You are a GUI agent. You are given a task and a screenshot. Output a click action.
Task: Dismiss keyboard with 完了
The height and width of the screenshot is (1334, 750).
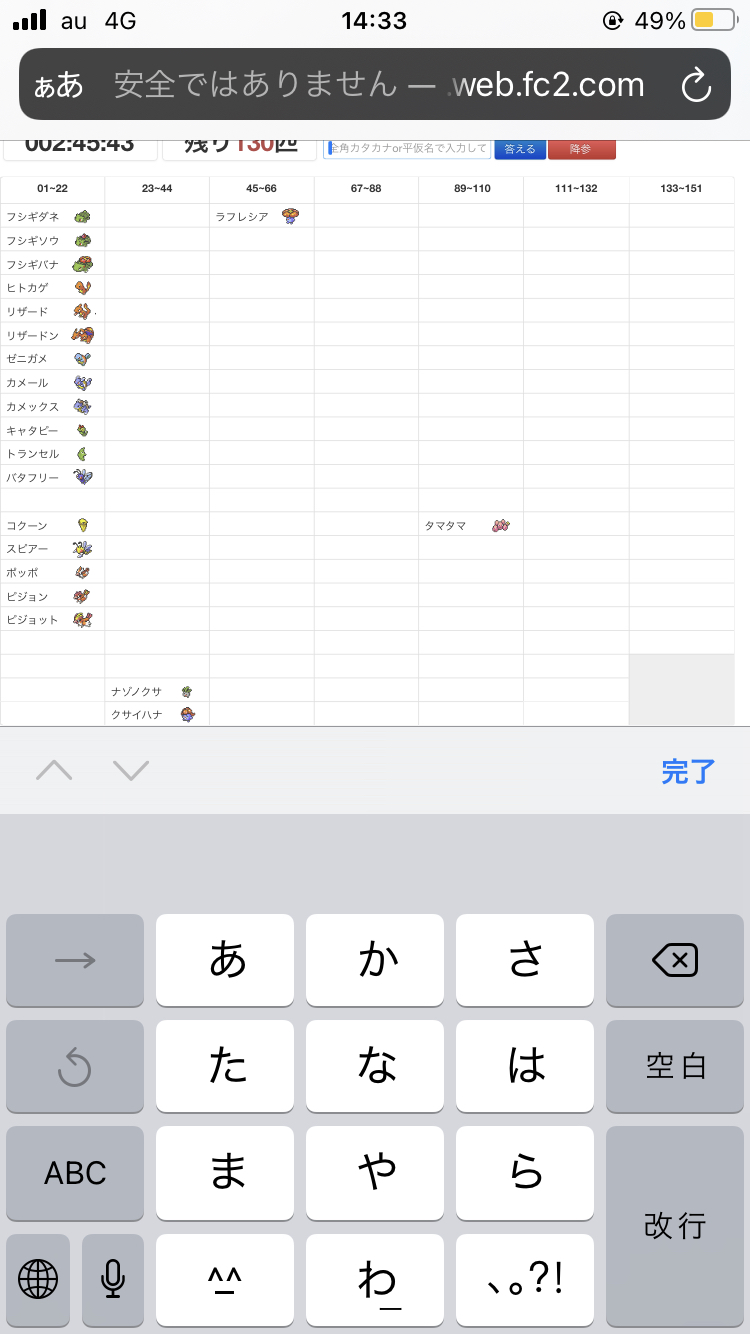coord(688,771)
